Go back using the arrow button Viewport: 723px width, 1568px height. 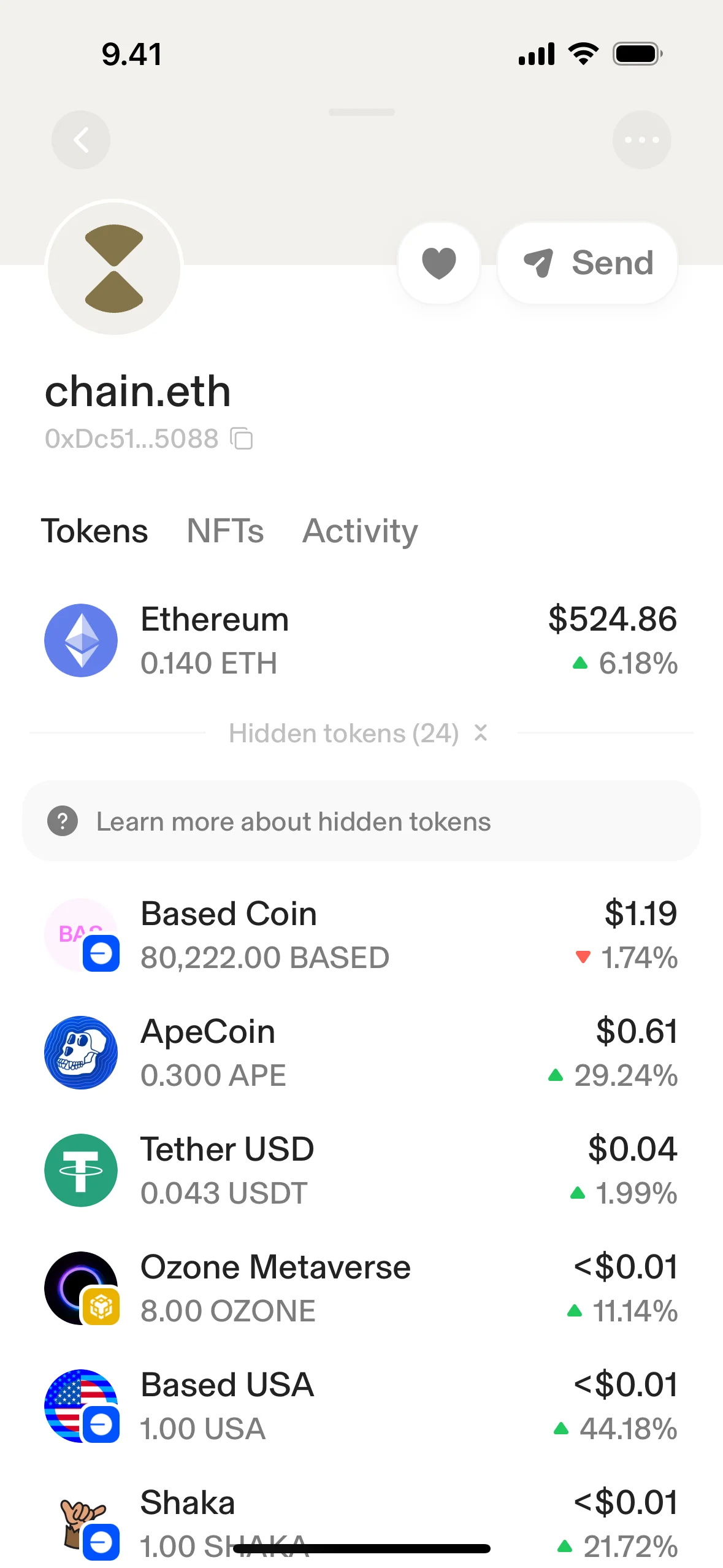tap(81, 140)
